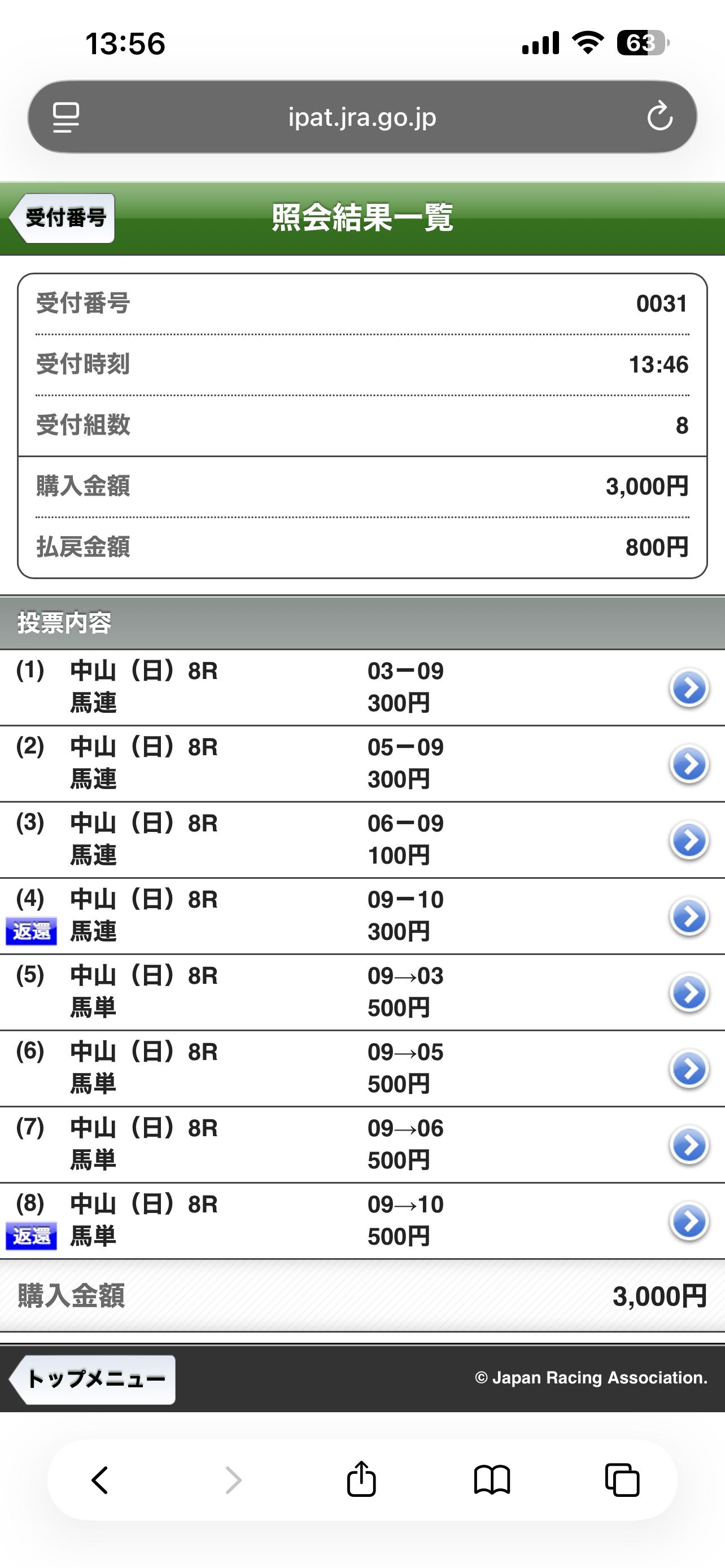
Task: Open details for bet (6) 馬単 09→05
Action: point(688,1068)
